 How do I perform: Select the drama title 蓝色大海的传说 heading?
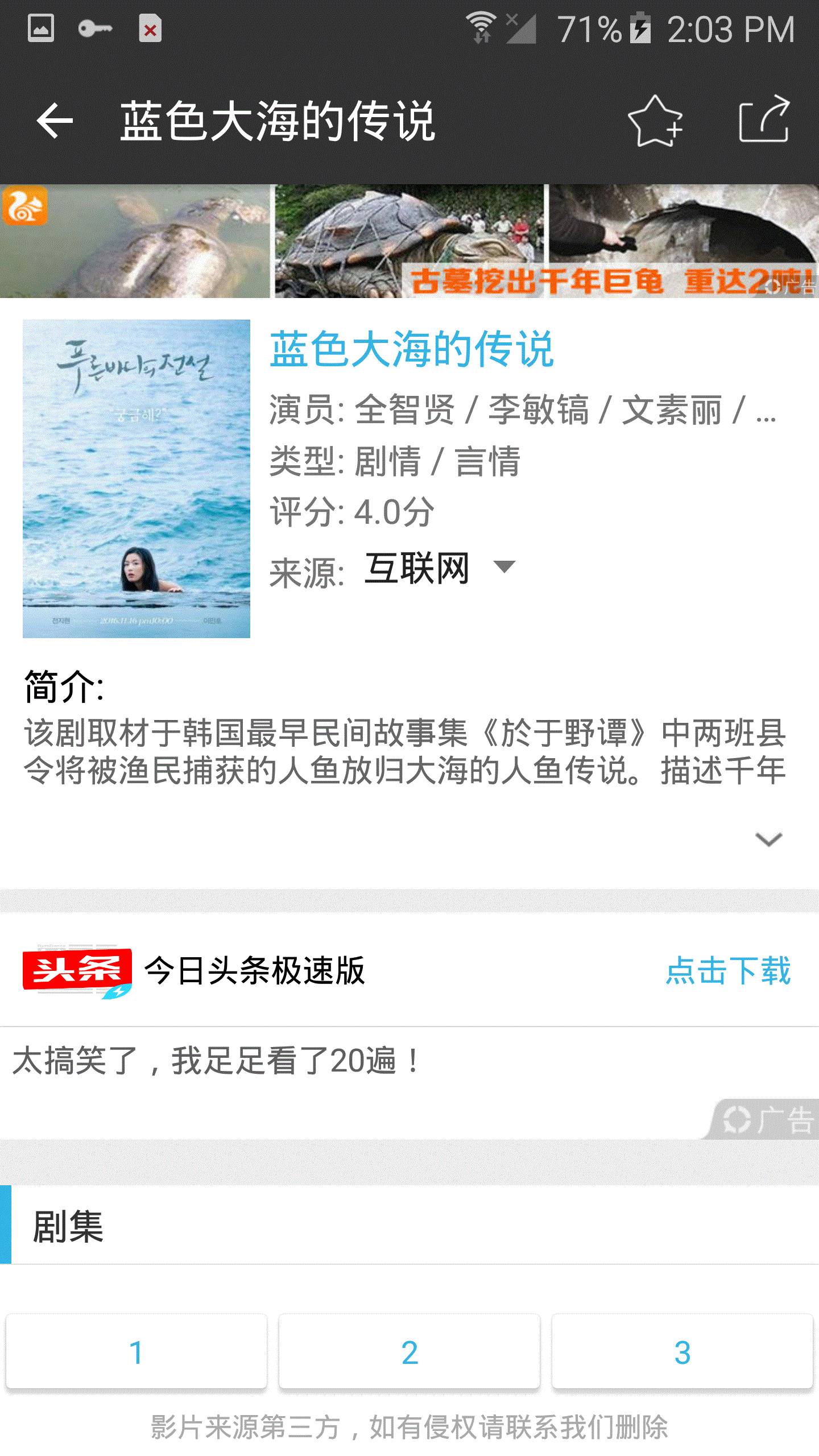pos(412,351)
